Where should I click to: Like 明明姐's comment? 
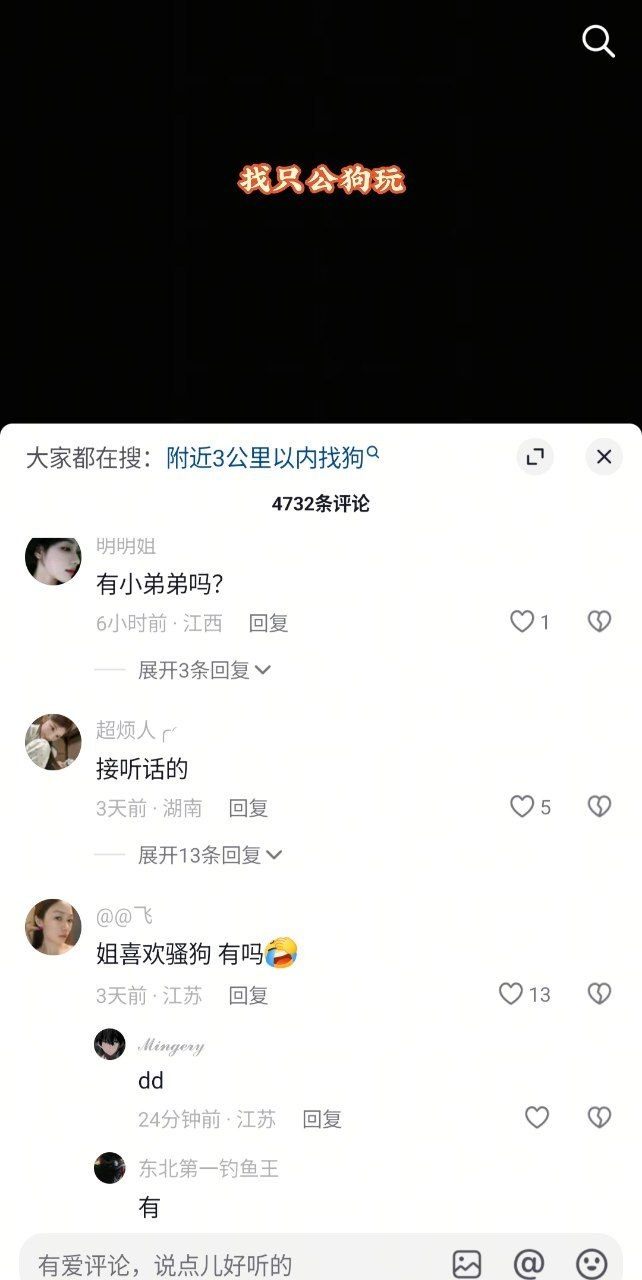coord(522,622)
